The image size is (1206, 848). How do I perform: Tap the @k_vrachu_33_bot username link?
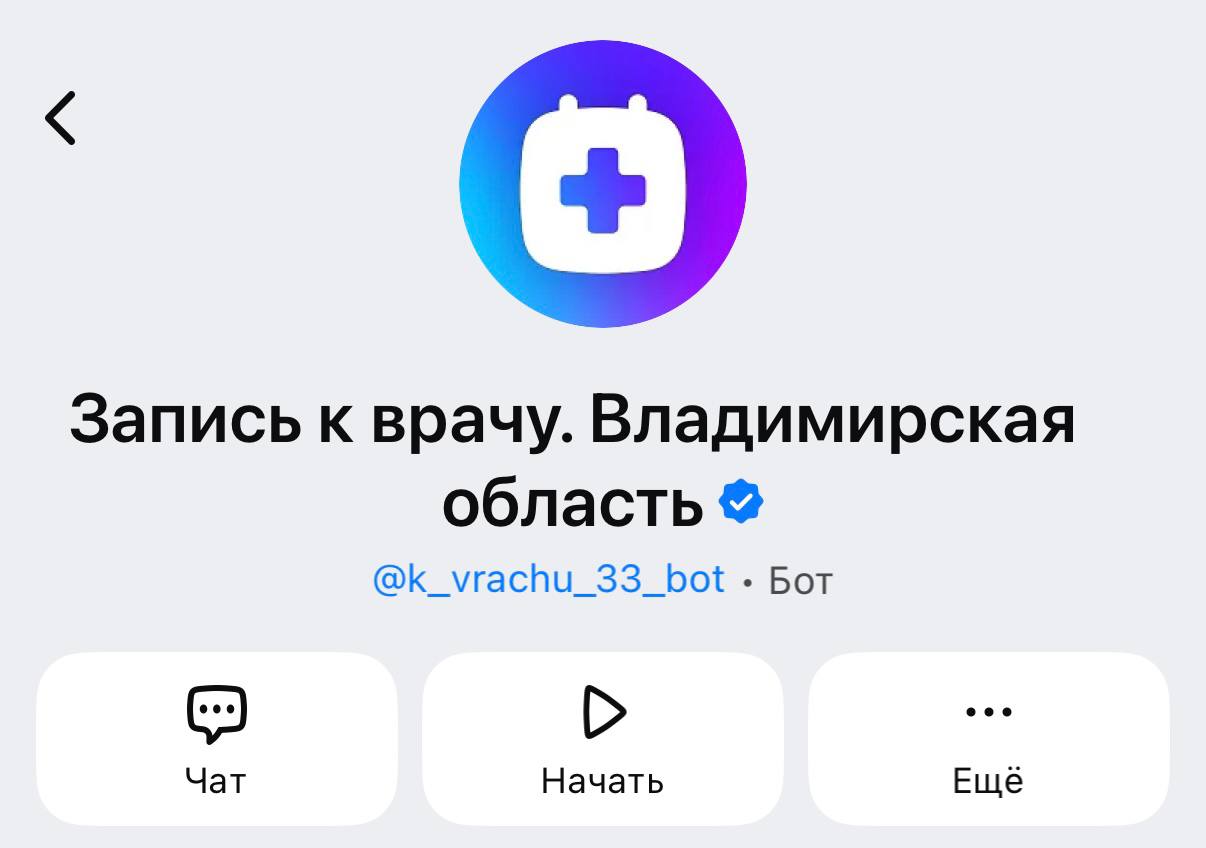(x=548, y=579)
